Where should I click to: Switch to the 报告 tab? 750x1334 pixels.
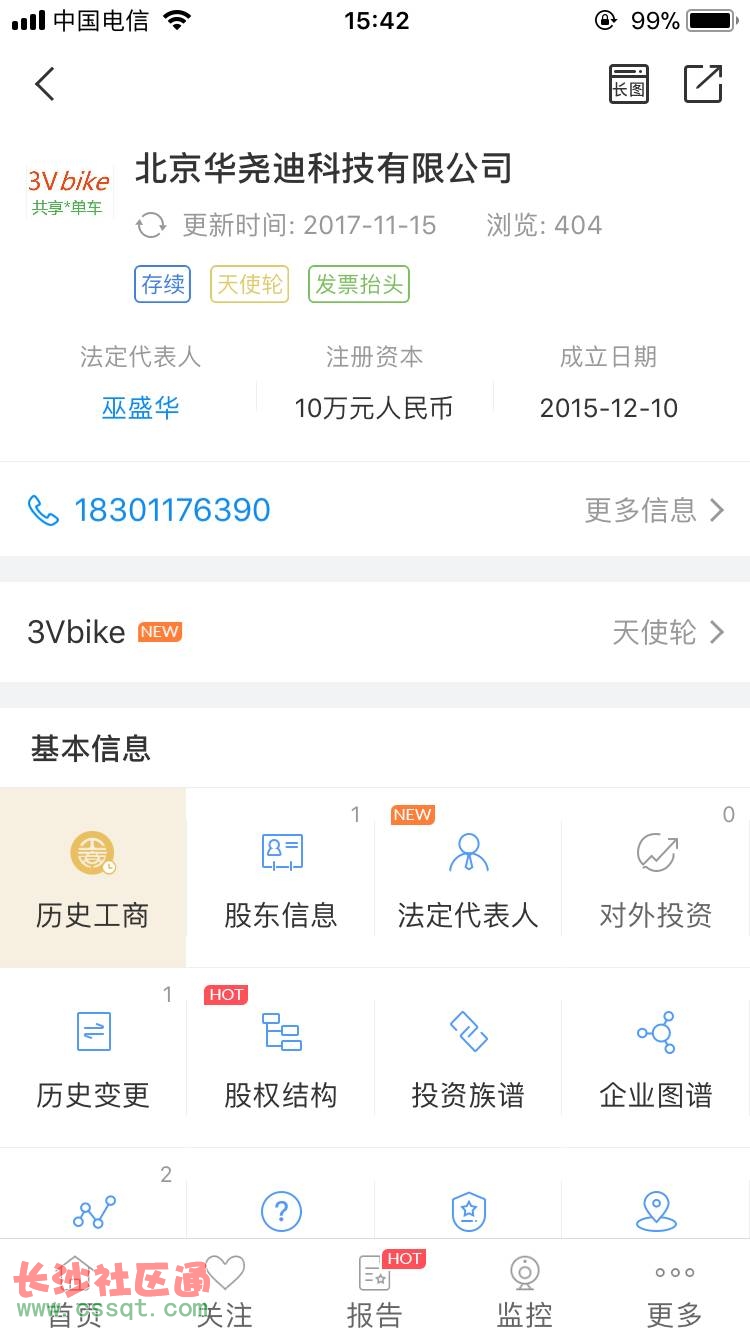tap(375, 1290)
